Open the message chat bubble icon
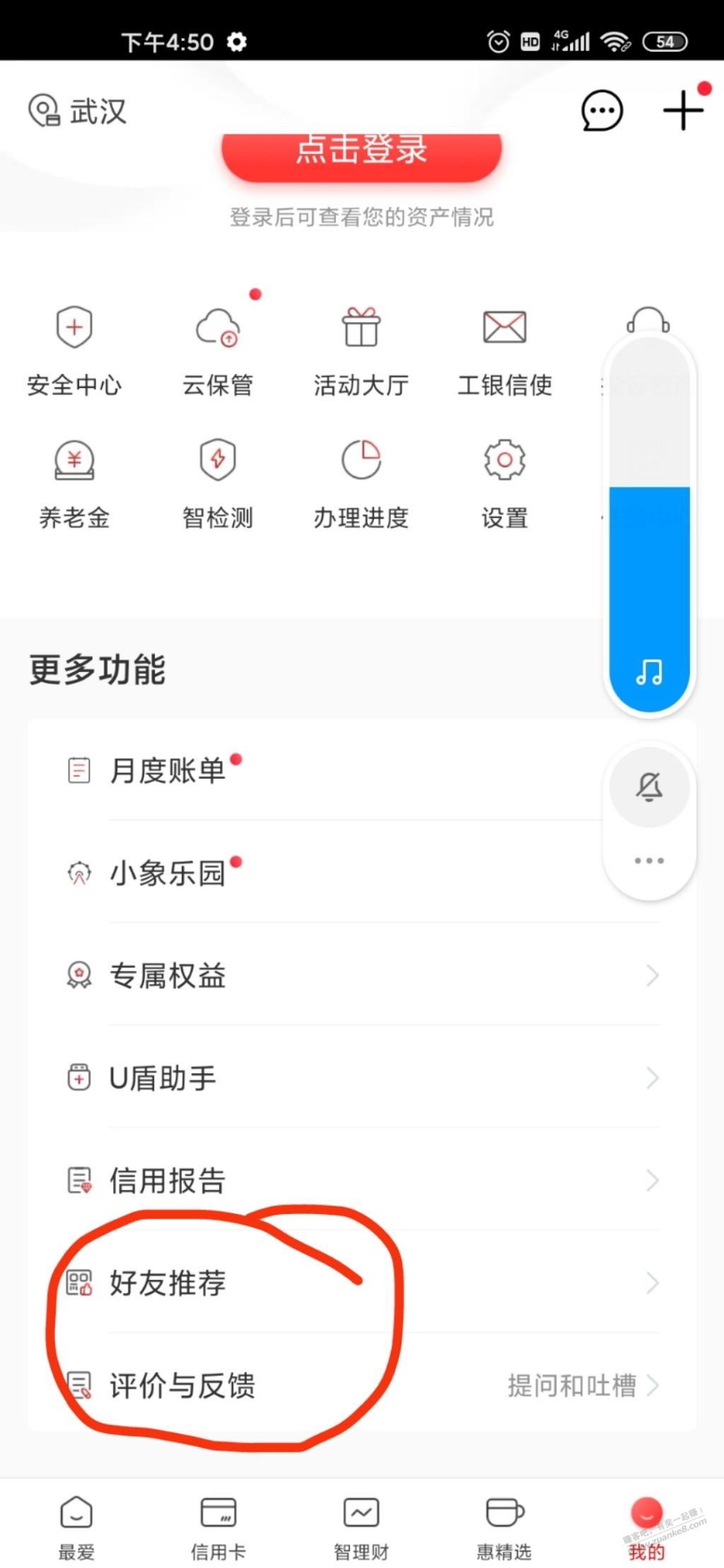This screenshot has width=724, height=1568. pyautogui.click(x=602, y=111)
